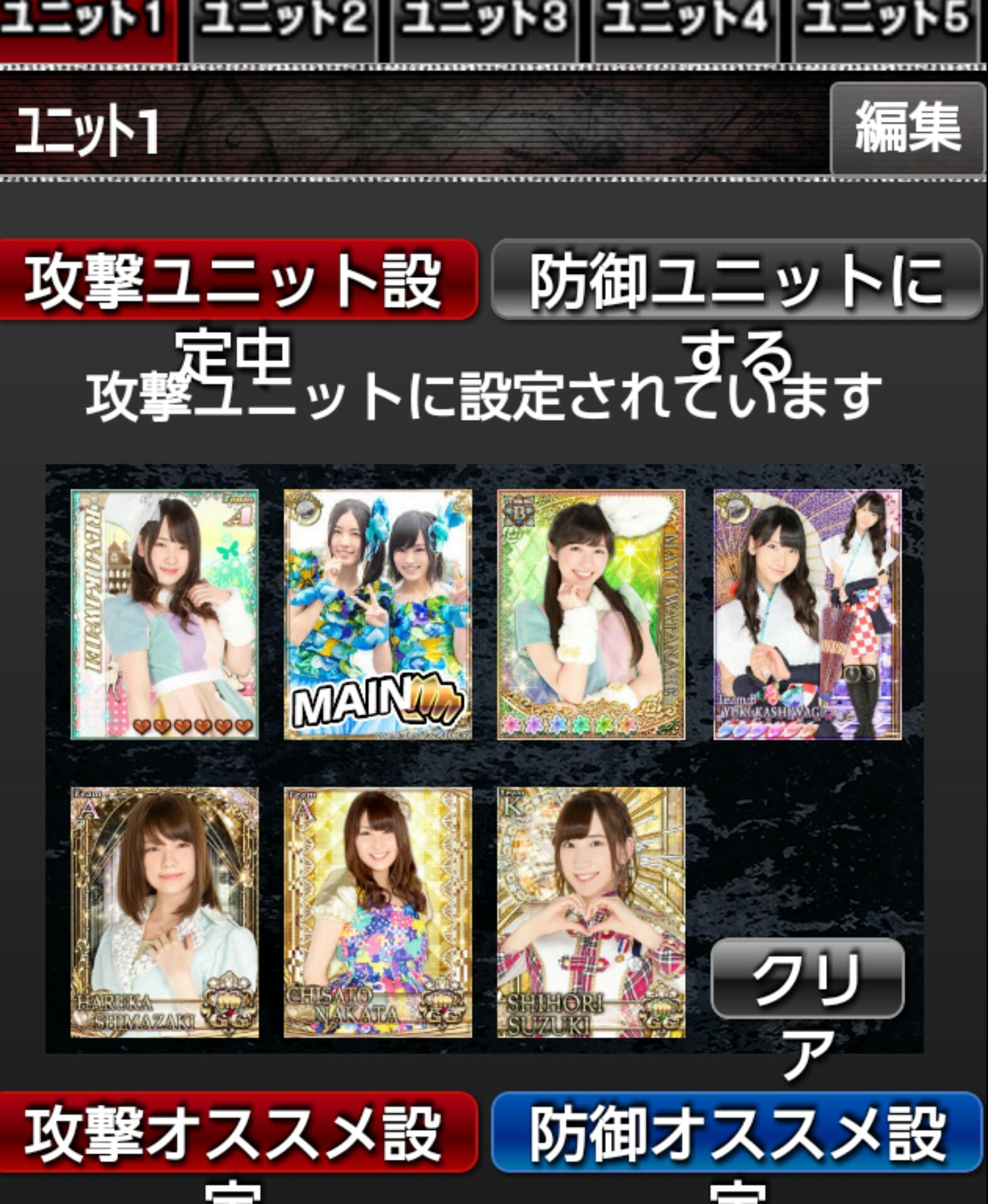Viewport: 988px width, 1204px height.
Task: Open the Rina Kawaei card
Action: (164, 615)
